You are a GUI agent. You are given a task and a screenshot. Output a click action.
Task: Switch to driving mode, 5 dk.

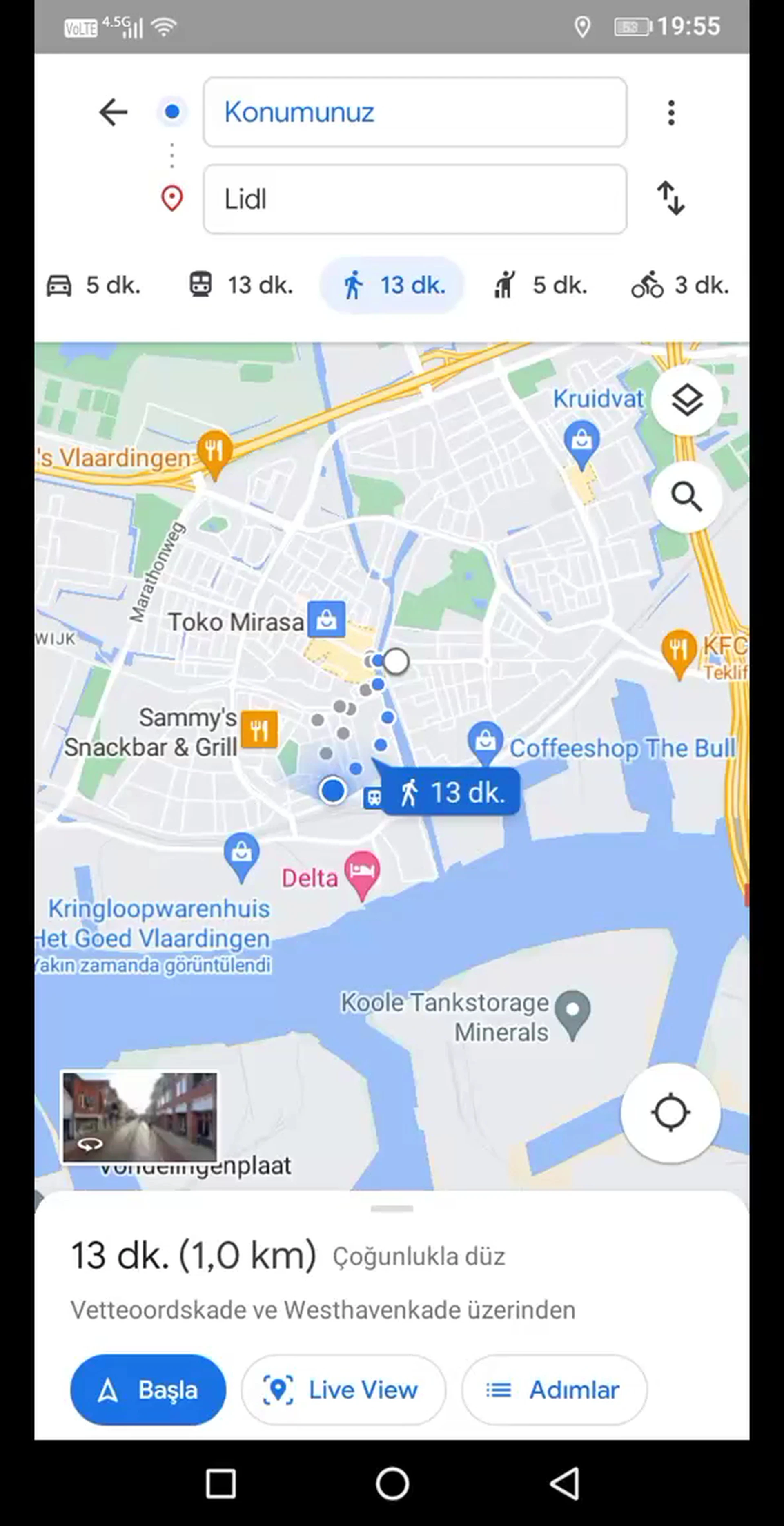point(94,286)
